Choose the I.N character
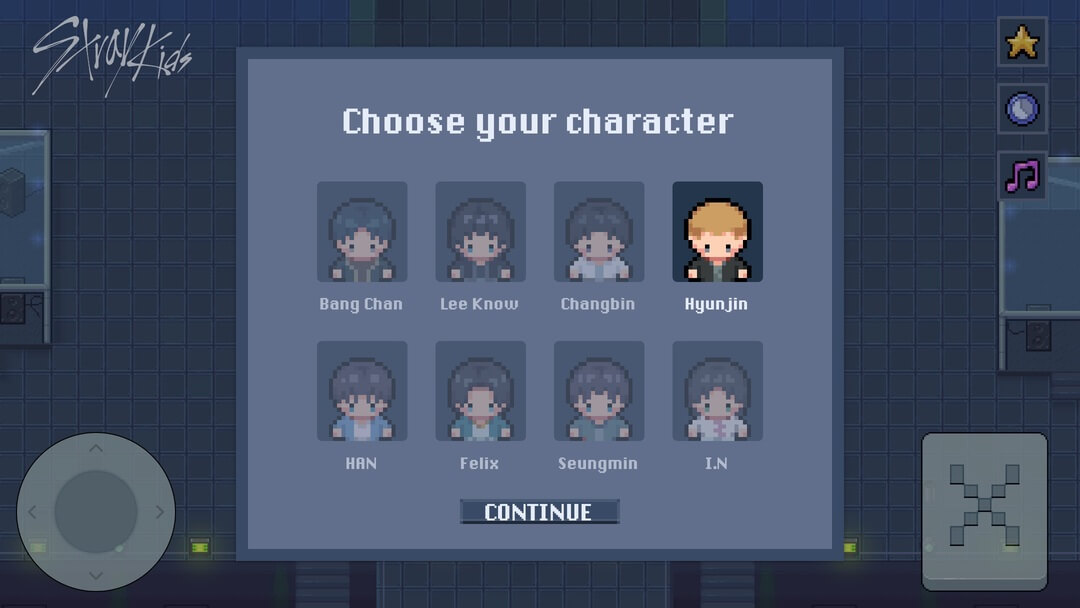Screen dimensions: 1080x608 click(x=717, y=391)
